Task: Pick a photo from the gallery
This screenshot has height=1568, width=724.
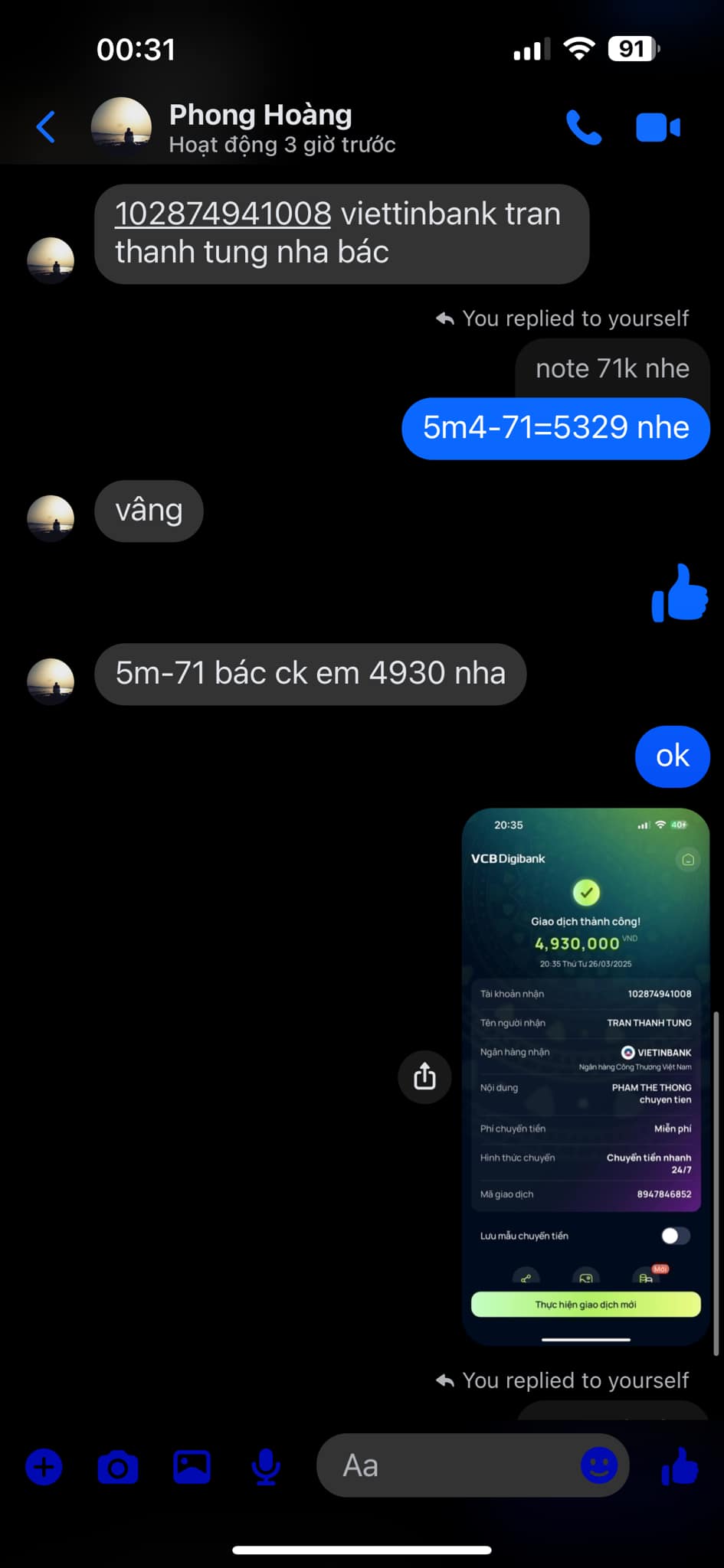Action: (x=192, y=1467)
